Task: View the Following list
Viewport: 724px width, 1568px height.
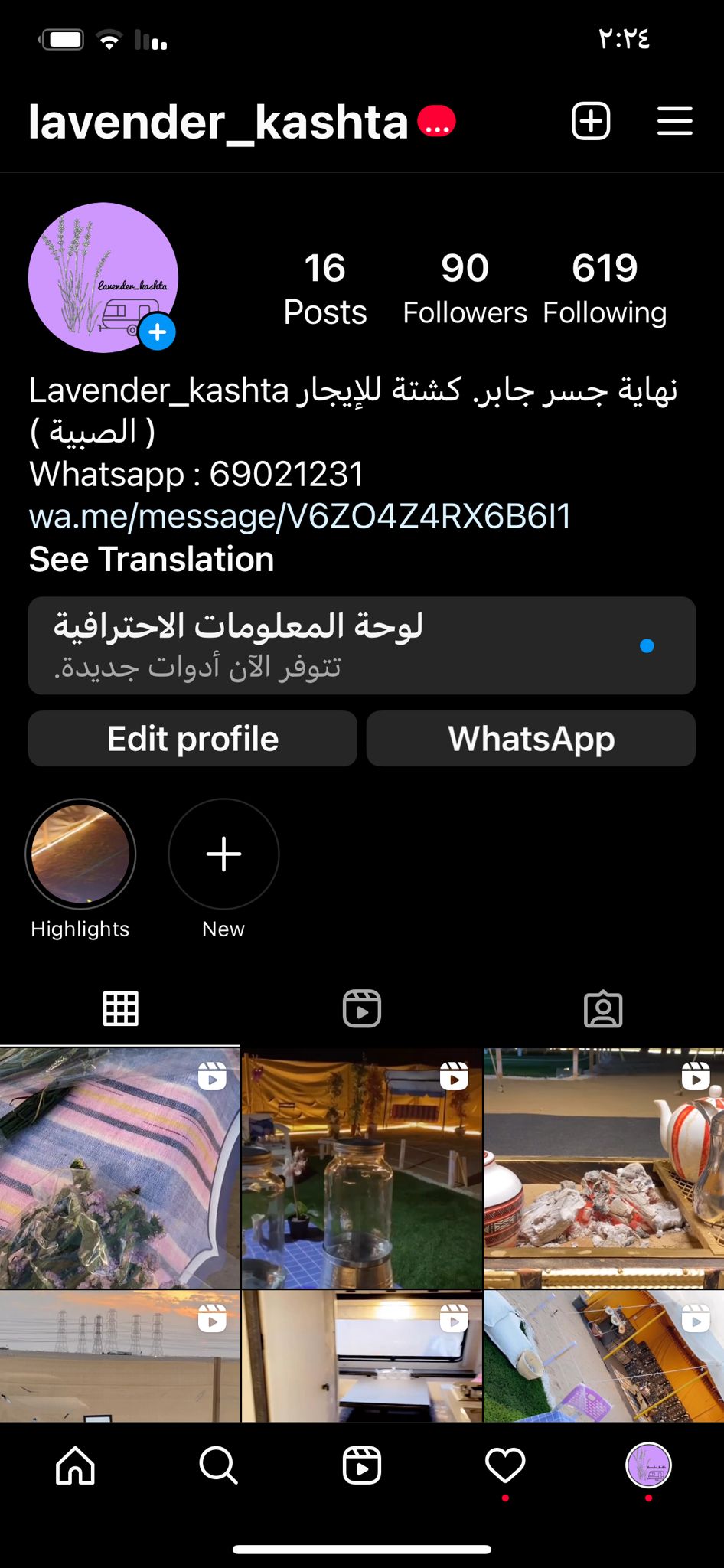Action: click(605, 289)
